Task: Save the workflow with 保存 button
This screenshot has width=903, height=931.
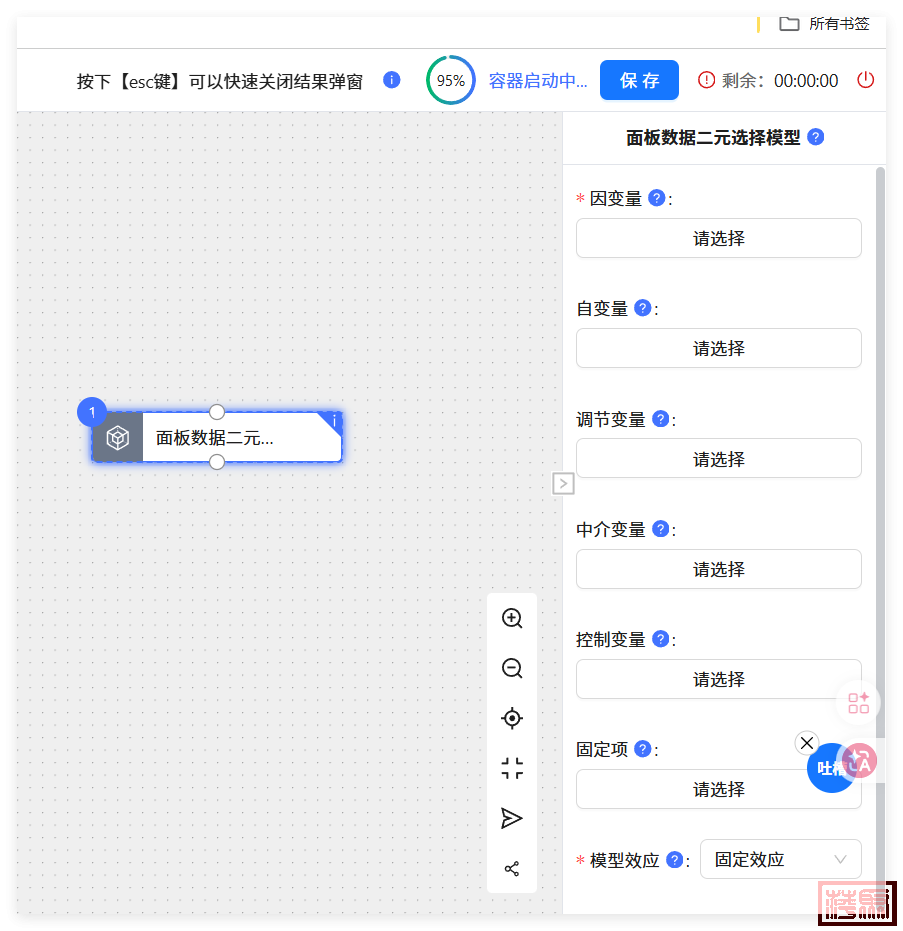Action: (x=639, y=81)
